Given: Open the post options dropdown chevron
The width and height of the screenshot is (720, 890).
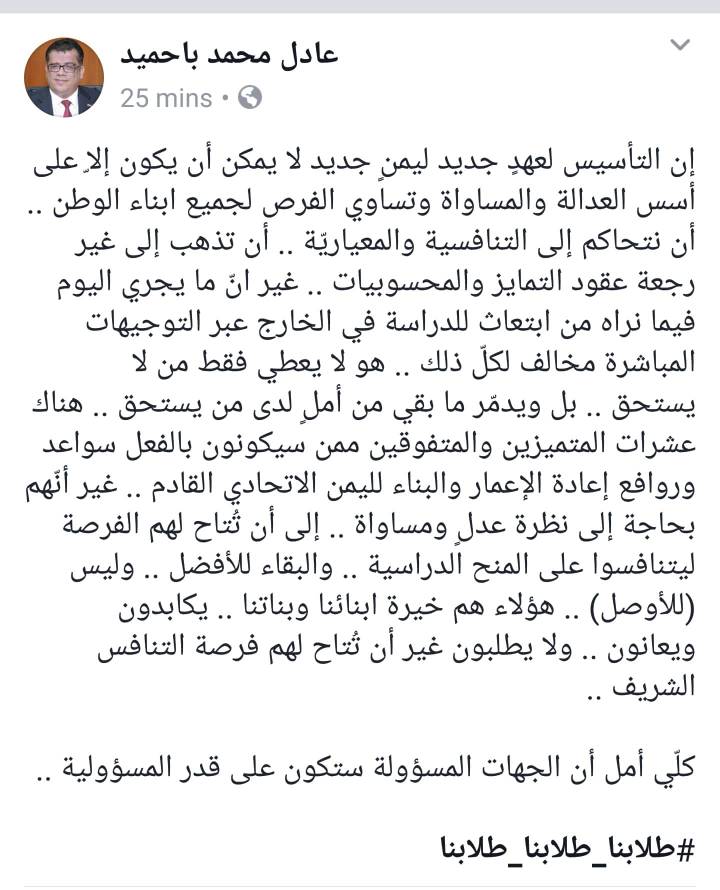Looking at the screenshot, I should (681, 45).
